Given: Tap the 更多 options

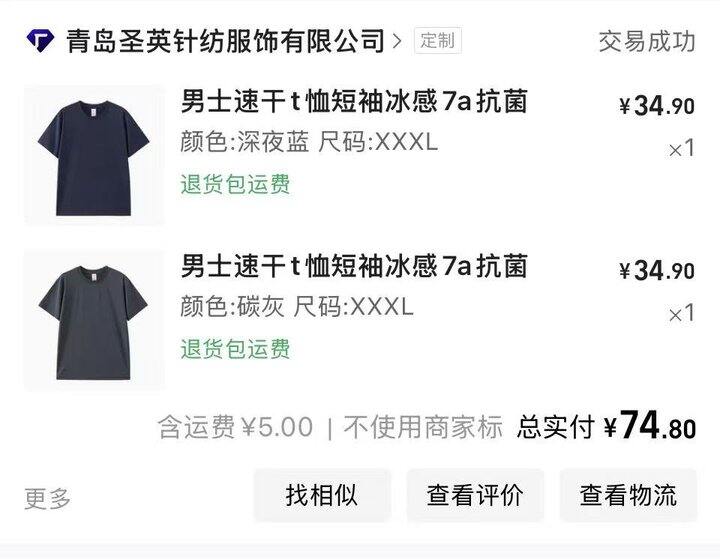Looking at the screenshot, I should point(48,498).
